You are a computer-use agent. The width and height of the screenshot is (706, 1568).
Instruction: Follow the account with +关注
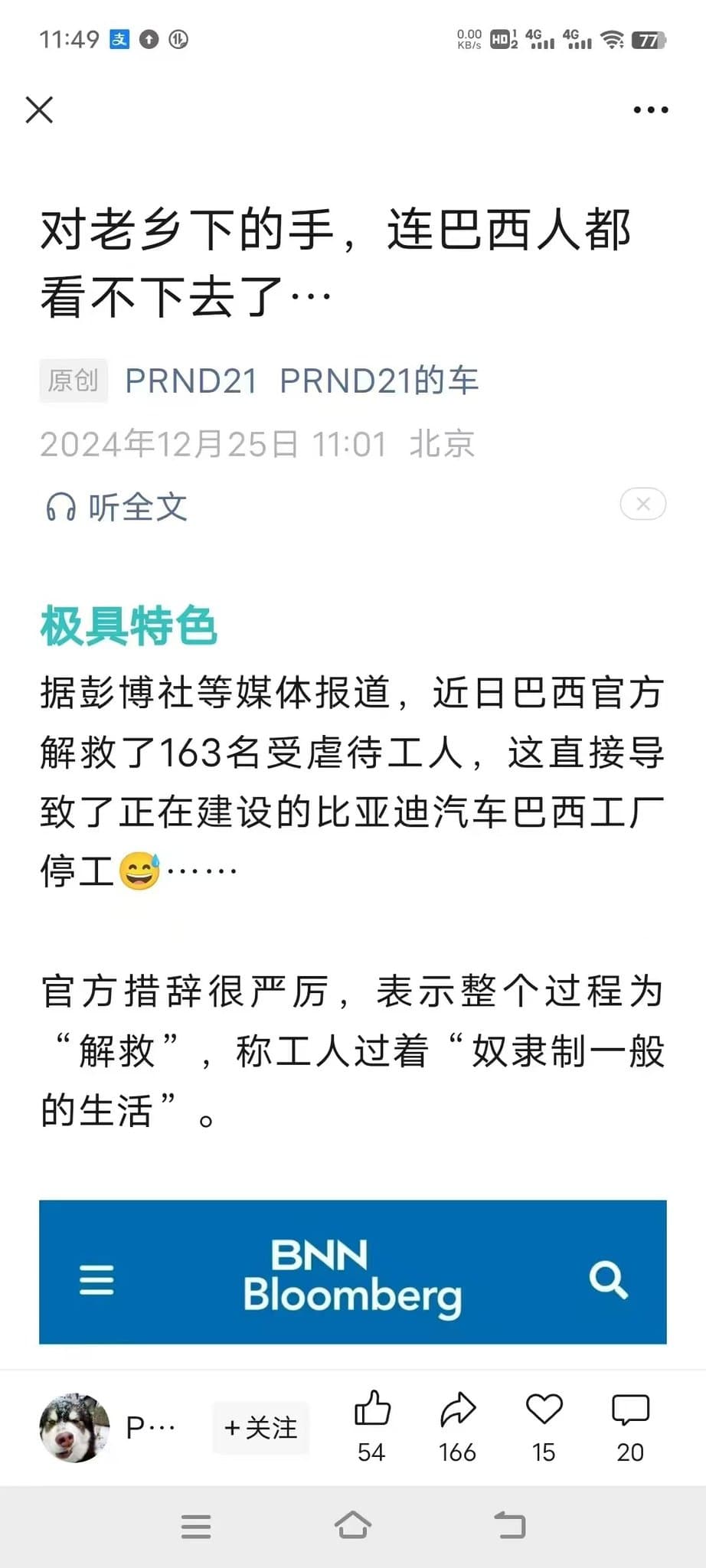[x=260, y=1427]
